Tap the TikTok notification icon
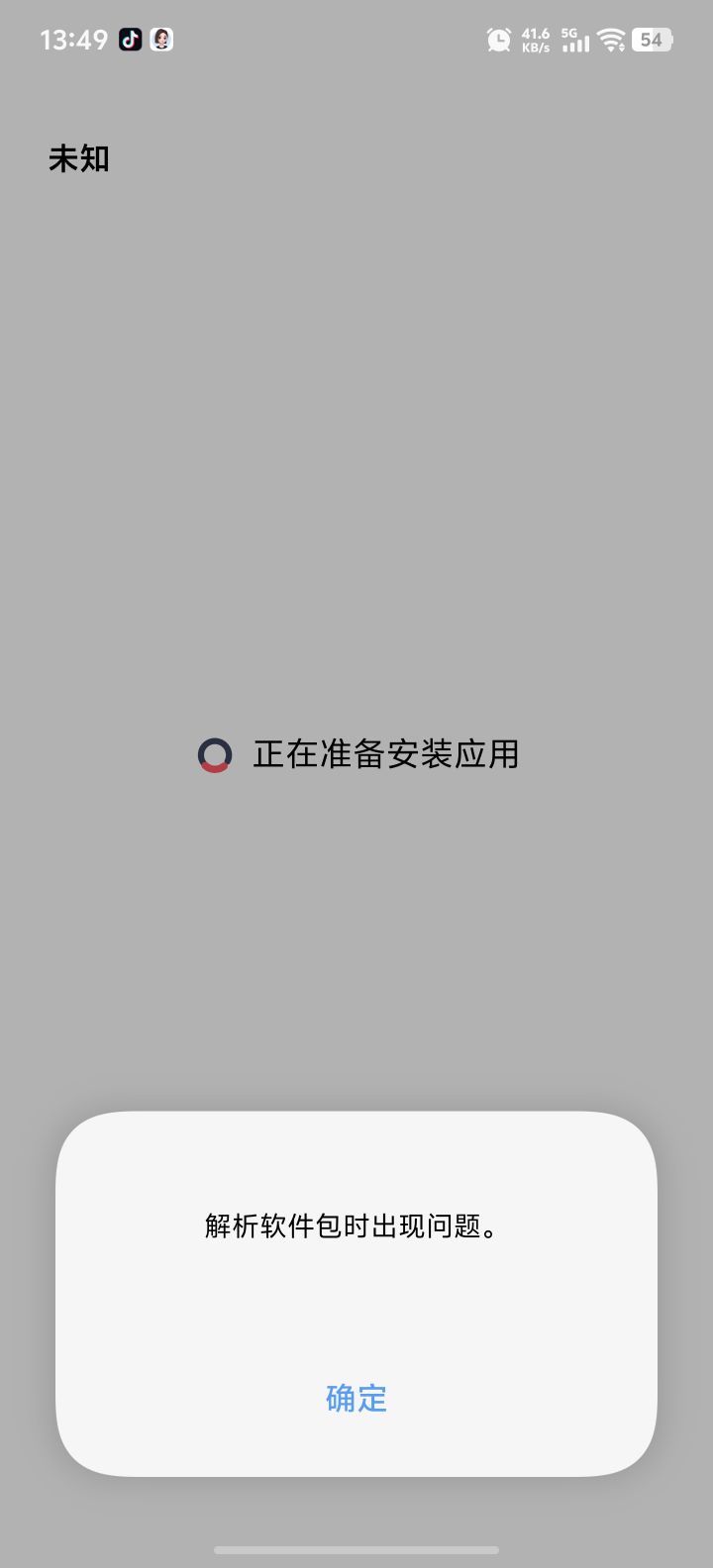 coord(132,40)
